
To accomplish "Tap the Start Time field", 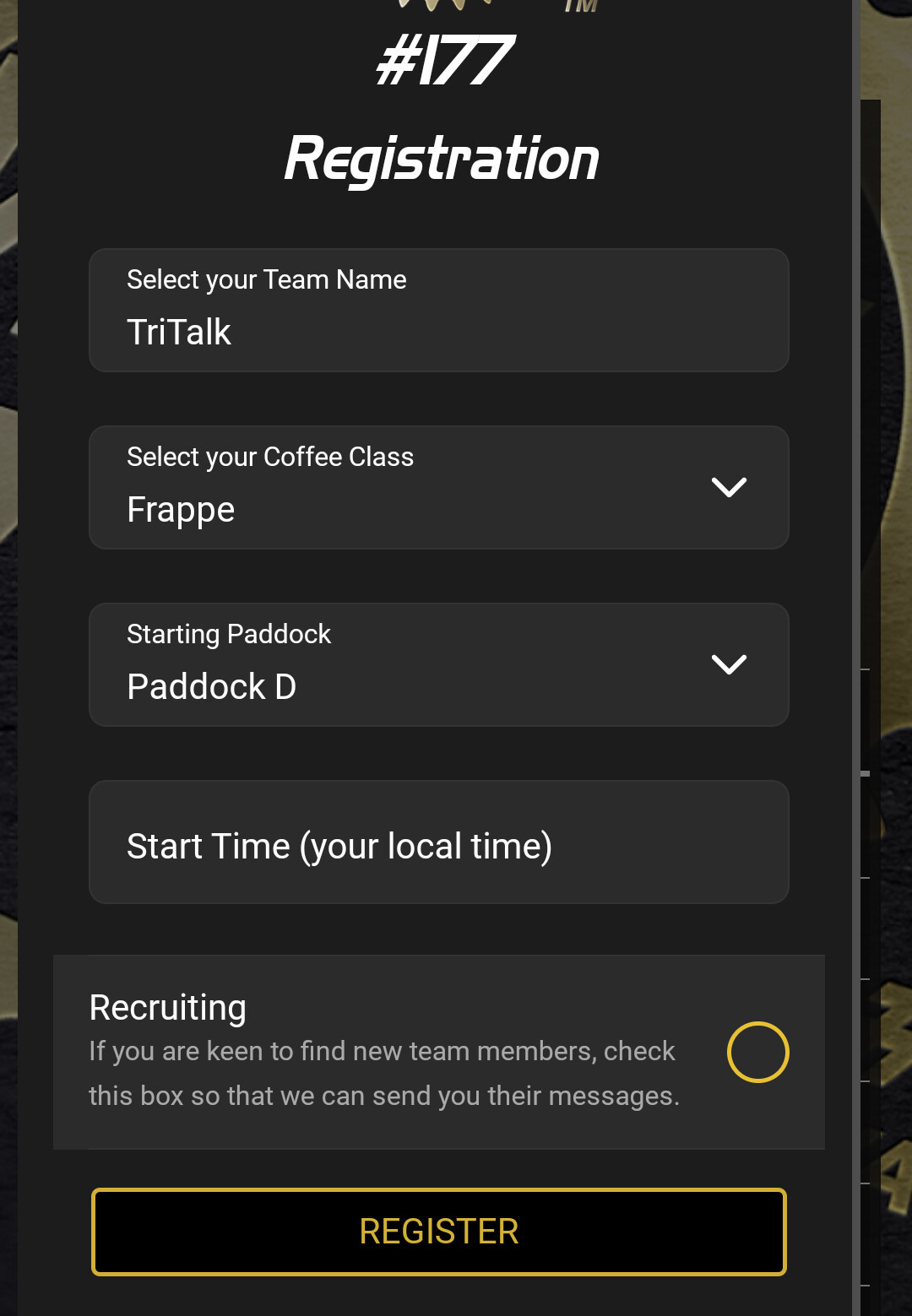I will click(x=438, y=842).
